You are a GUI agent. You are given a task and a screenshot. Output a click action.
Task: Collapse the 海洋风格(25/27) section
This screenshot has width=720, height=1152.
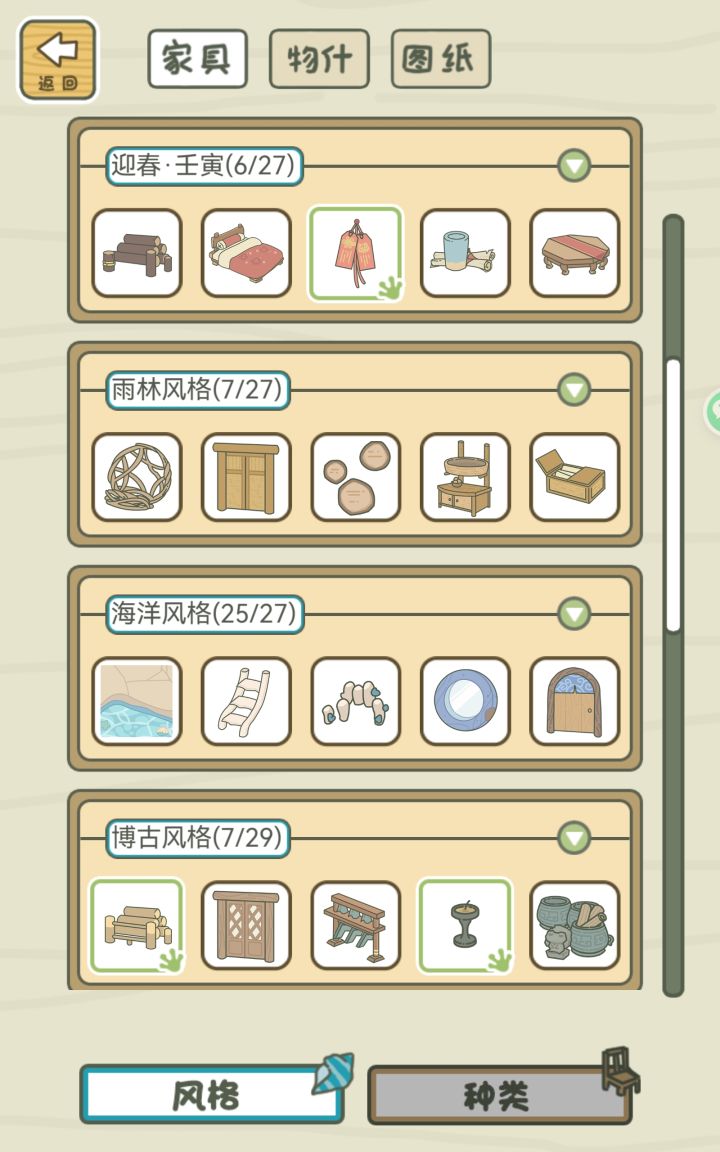click(573, 614)
